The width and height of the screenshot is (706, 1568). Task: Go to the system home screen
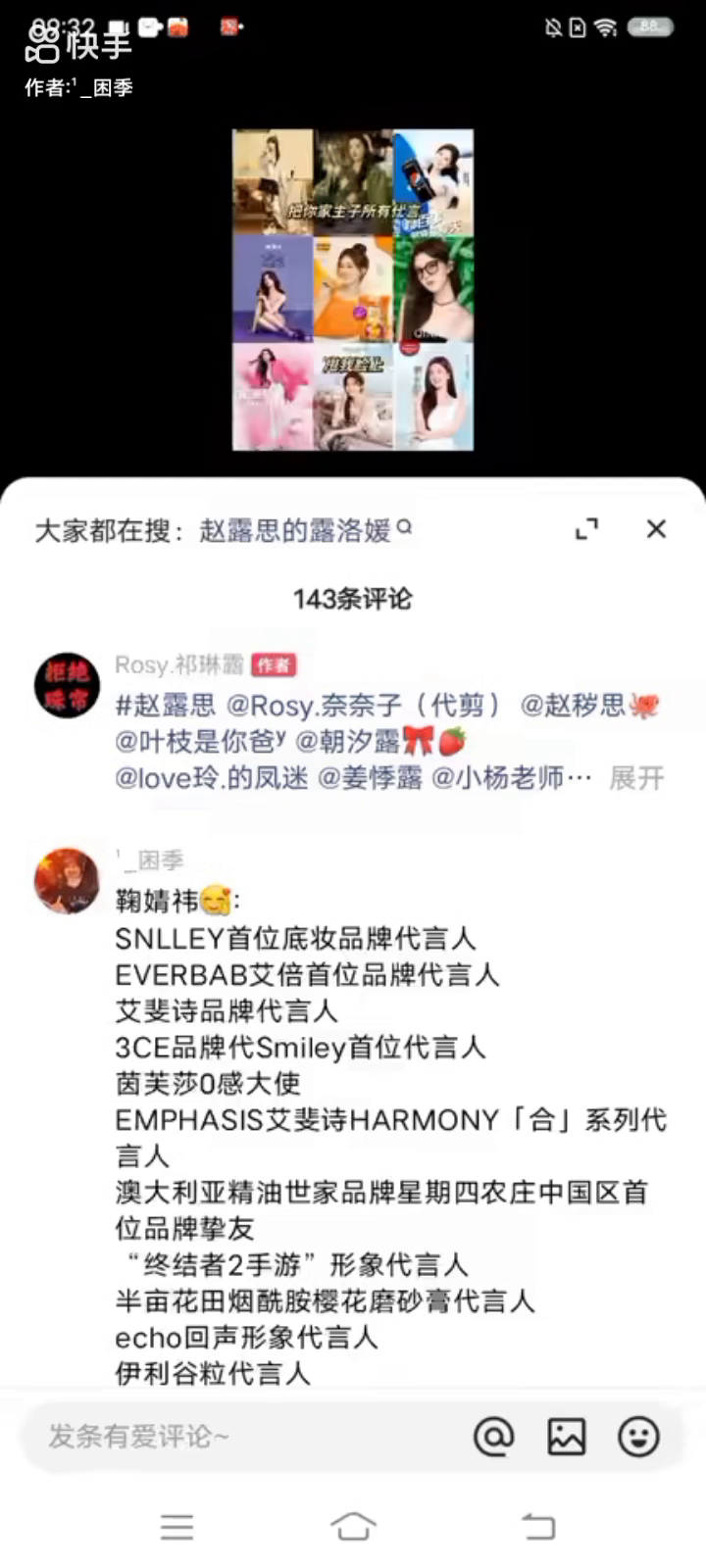(x=353, y=1526)
